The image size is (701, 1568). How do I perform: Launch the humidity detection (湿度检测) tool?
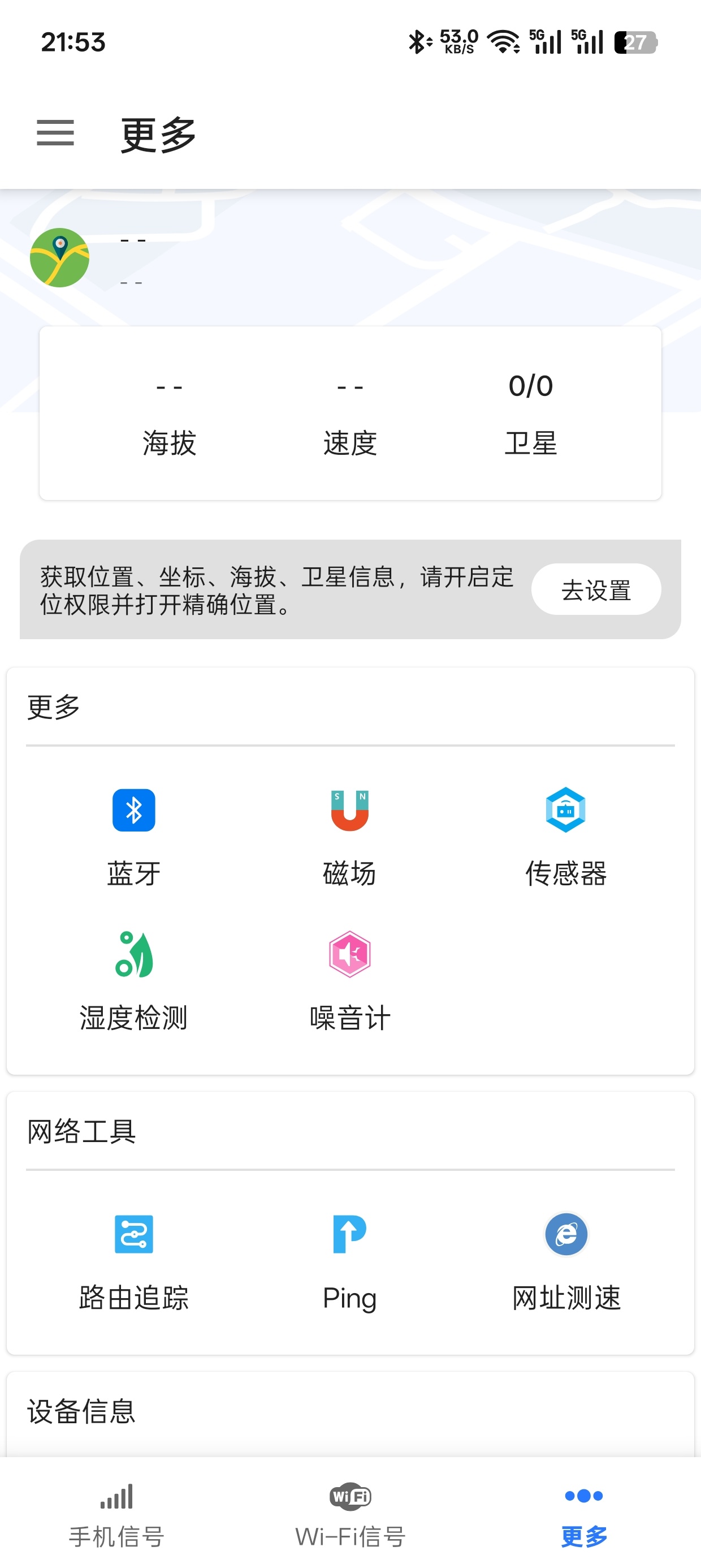[x=133, y=980]
